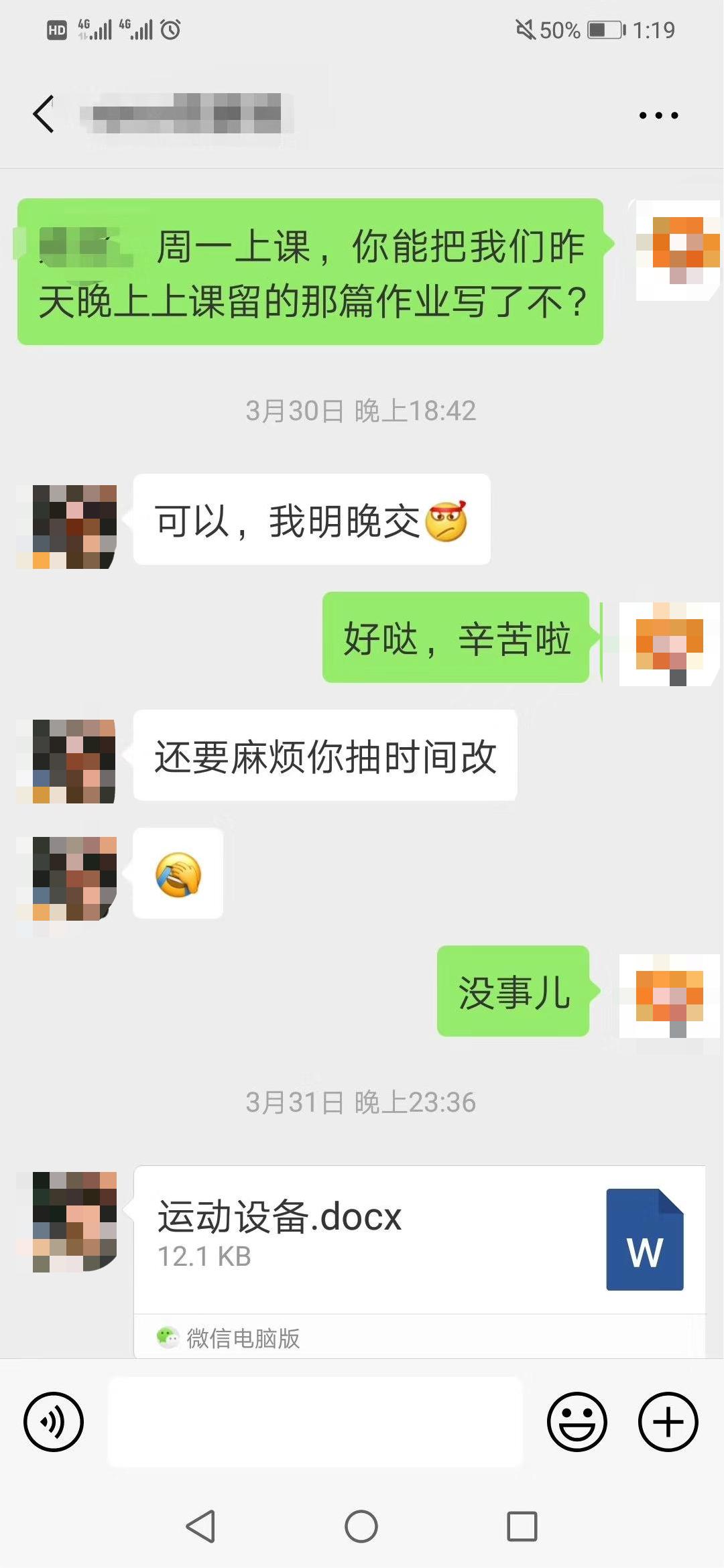Open the emoji sticker panel
Viewport: 724px width, 1568px height.
[x=577, y=1421]
